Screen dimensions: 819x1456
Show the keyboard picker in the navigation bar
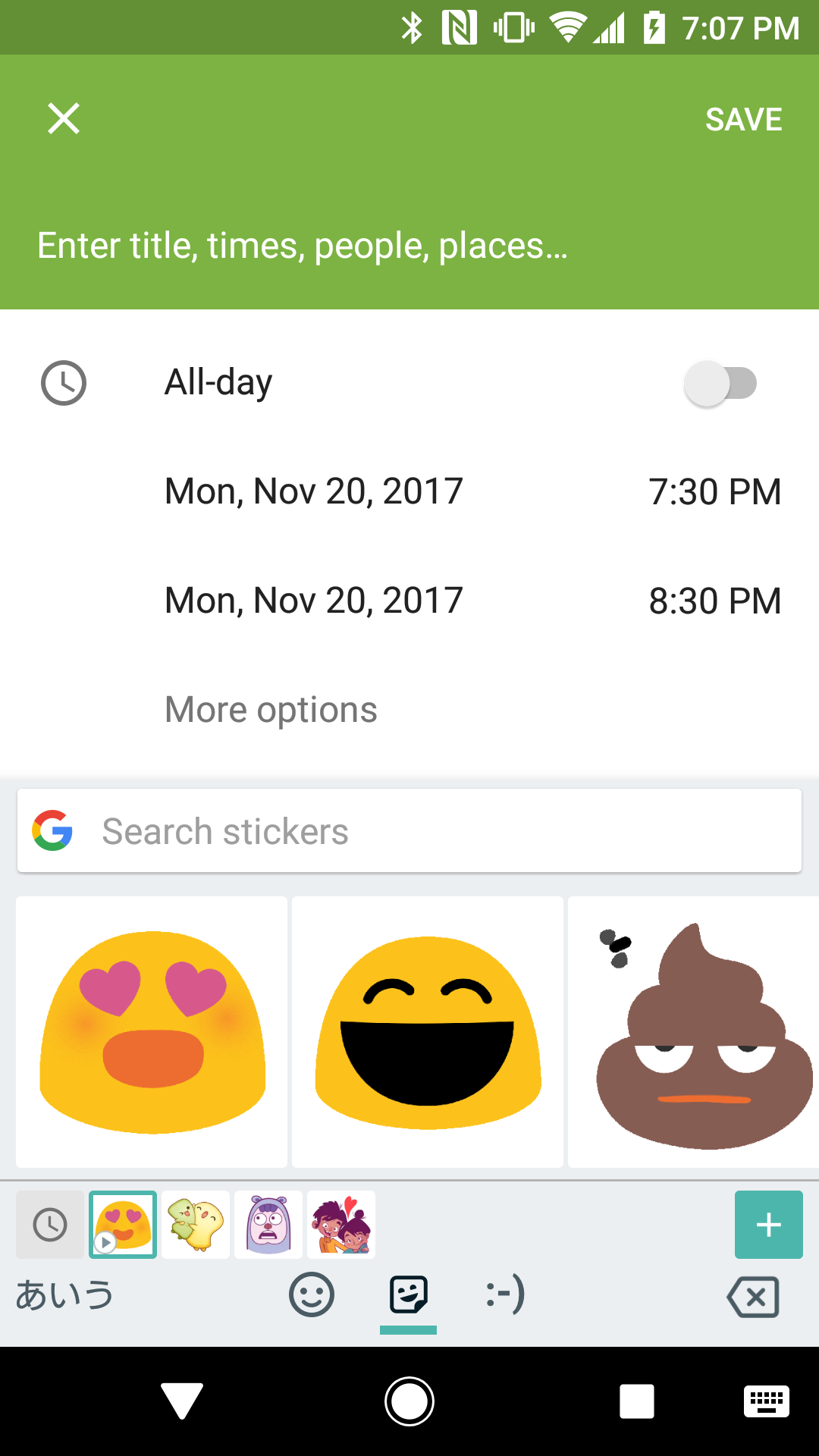[x=767, y=1401]
